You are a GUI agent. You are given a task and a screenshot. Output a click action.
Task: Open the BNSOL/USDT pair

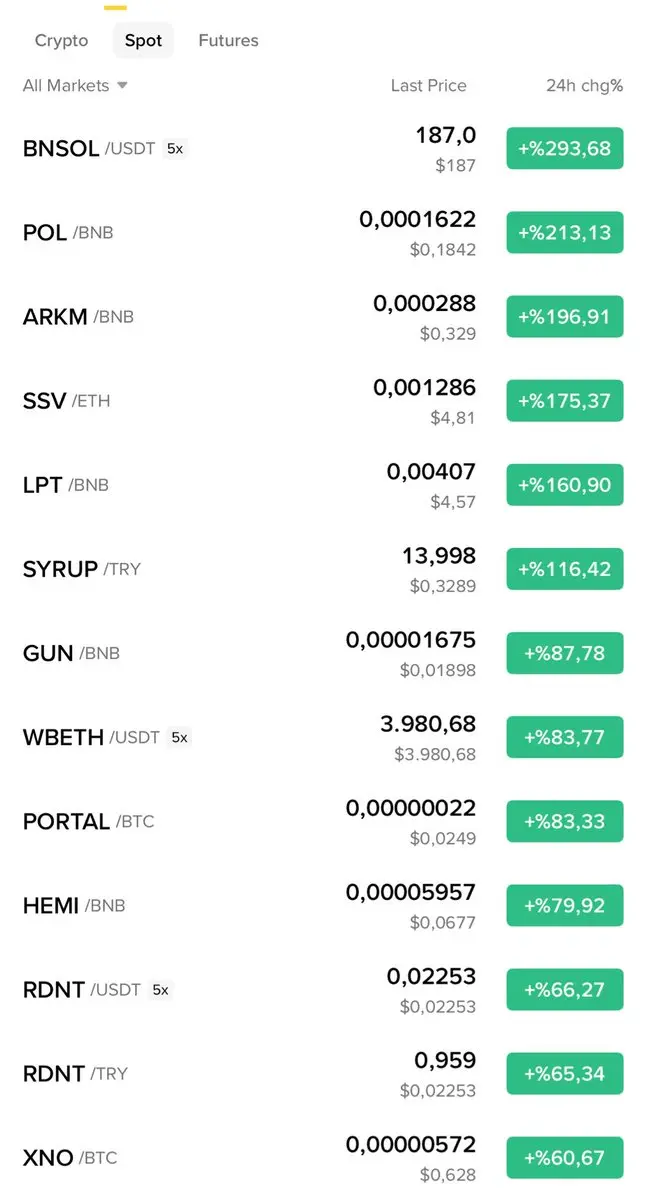(x=89, y=149)
